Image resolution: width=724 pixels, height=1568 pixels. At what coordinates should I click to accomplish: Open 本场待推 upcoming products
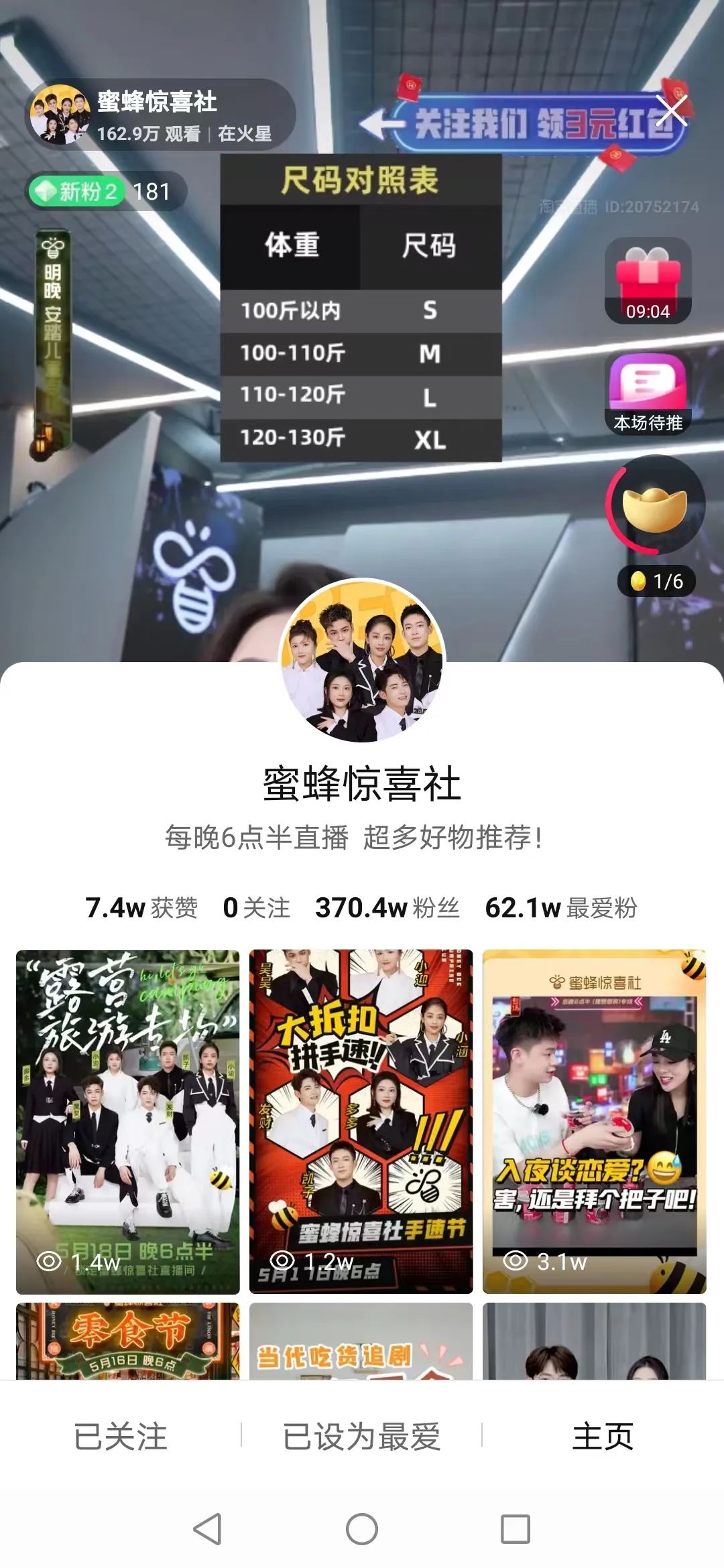[x=648, y=393]
